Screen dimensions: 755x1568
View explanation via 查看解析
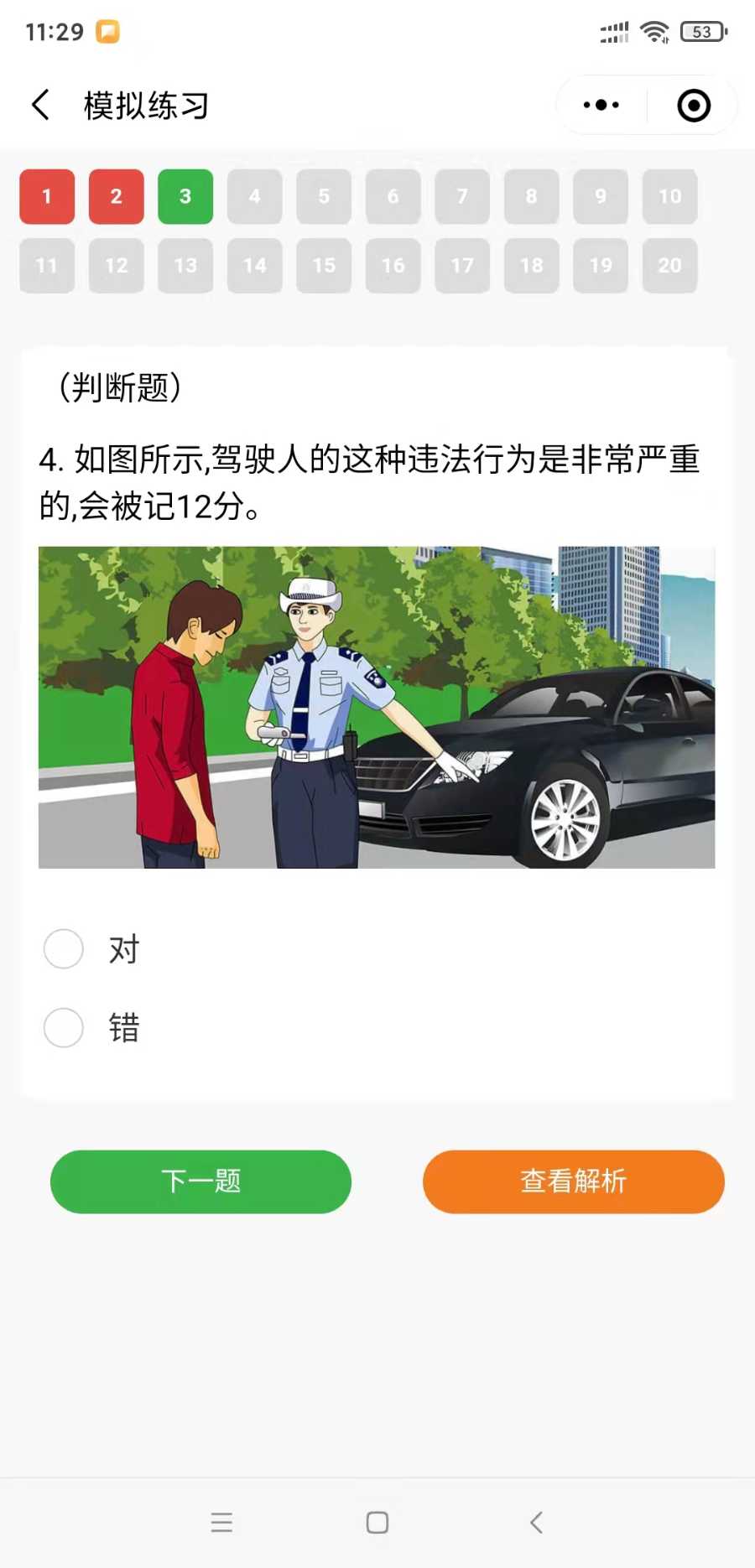(574, 1181)
